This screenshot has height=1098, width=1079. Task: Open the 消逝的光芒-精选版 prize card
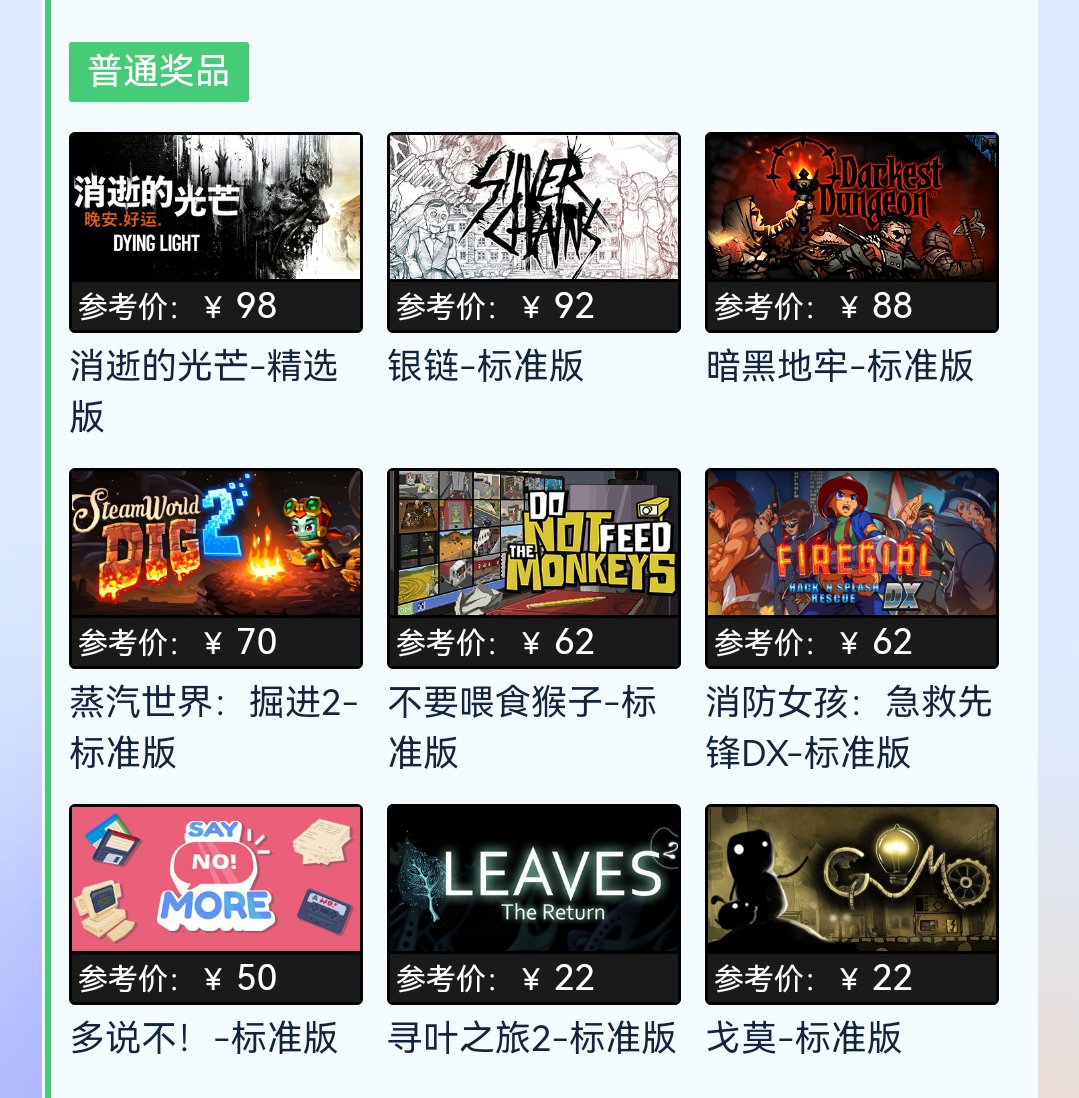click(x=215, y=208)
